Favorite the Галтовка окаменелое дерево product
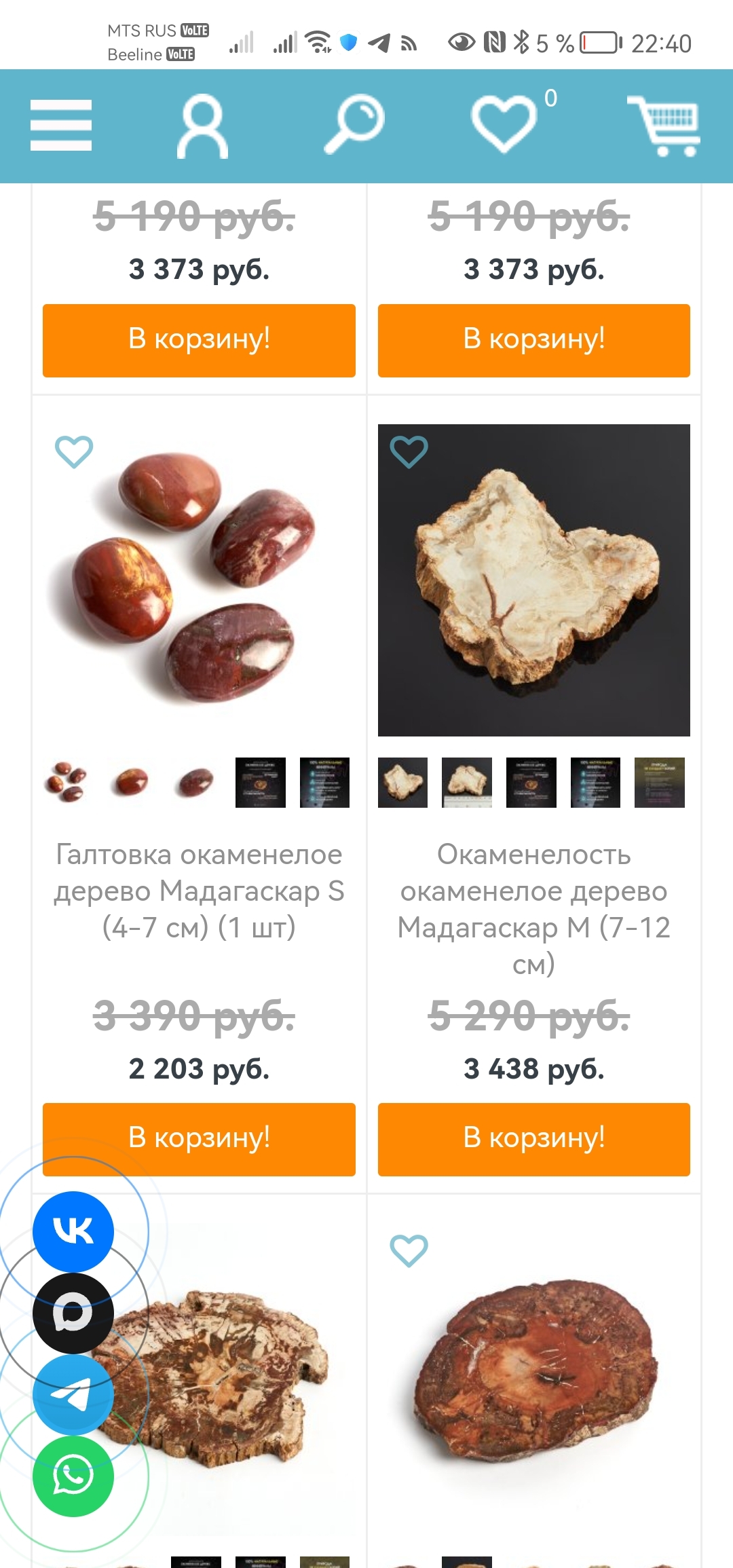 click(x=73, y=452)
